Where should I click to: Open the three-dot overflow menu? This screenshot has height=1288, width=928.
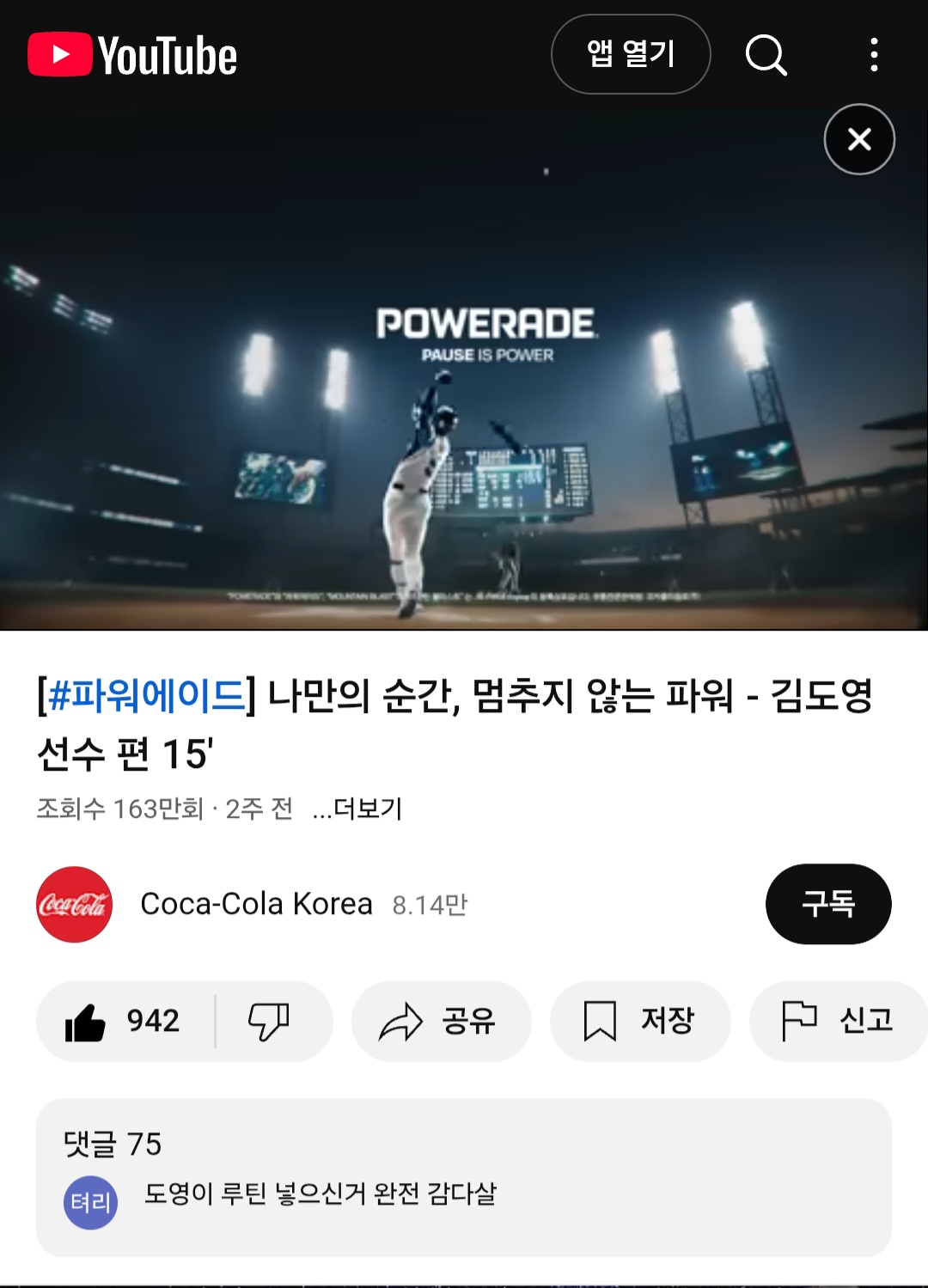873,55
